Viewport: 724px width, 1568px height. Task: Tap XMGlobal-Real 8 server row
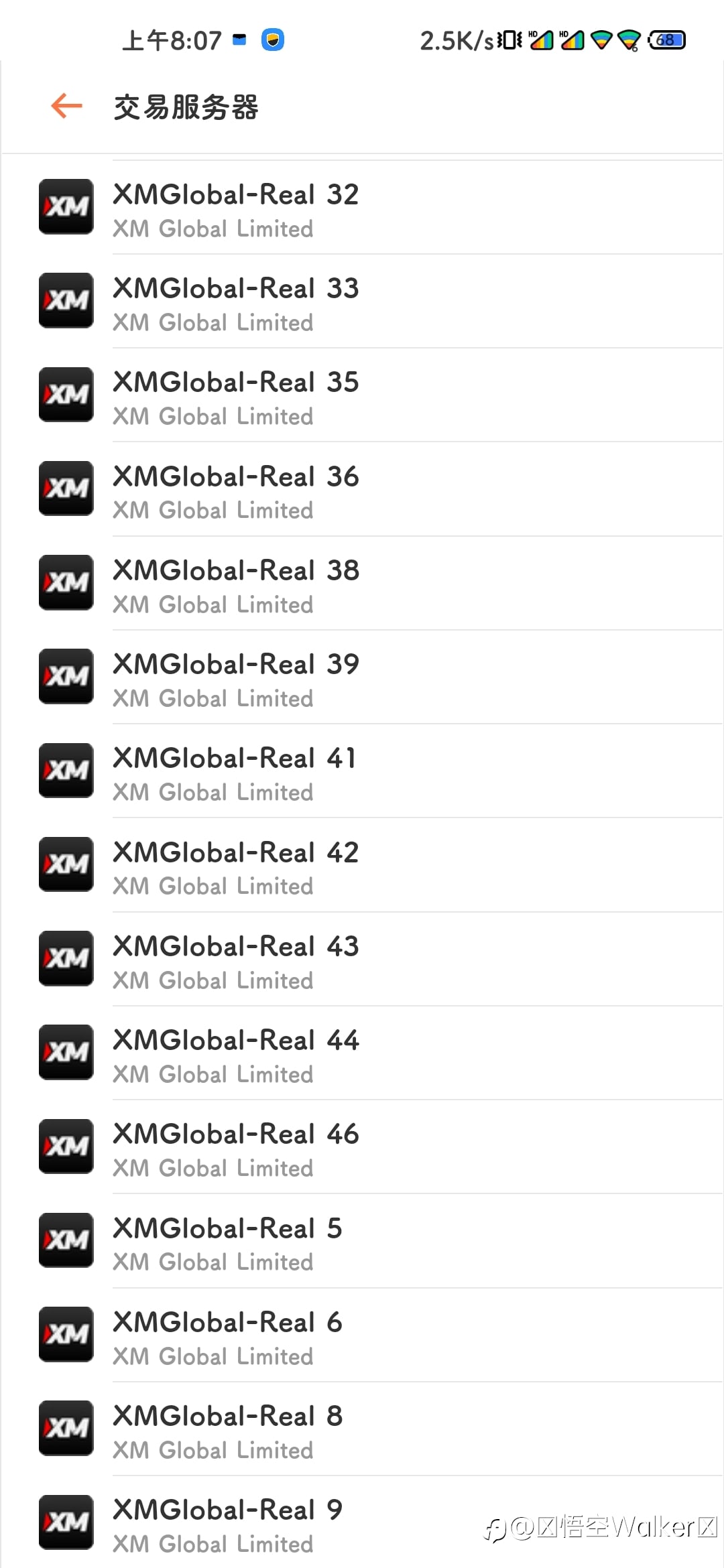[362, 1429]
